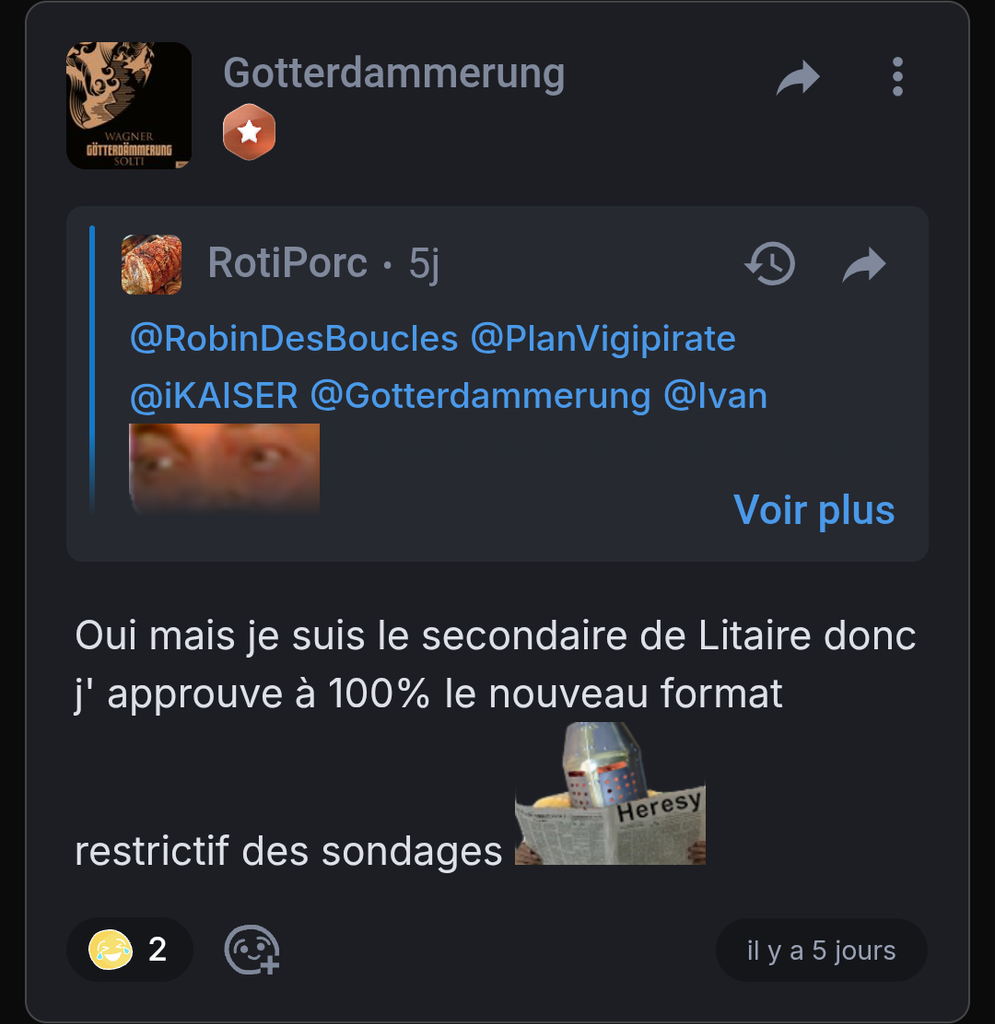Open the Gotterdammerung username

point(393,73)
